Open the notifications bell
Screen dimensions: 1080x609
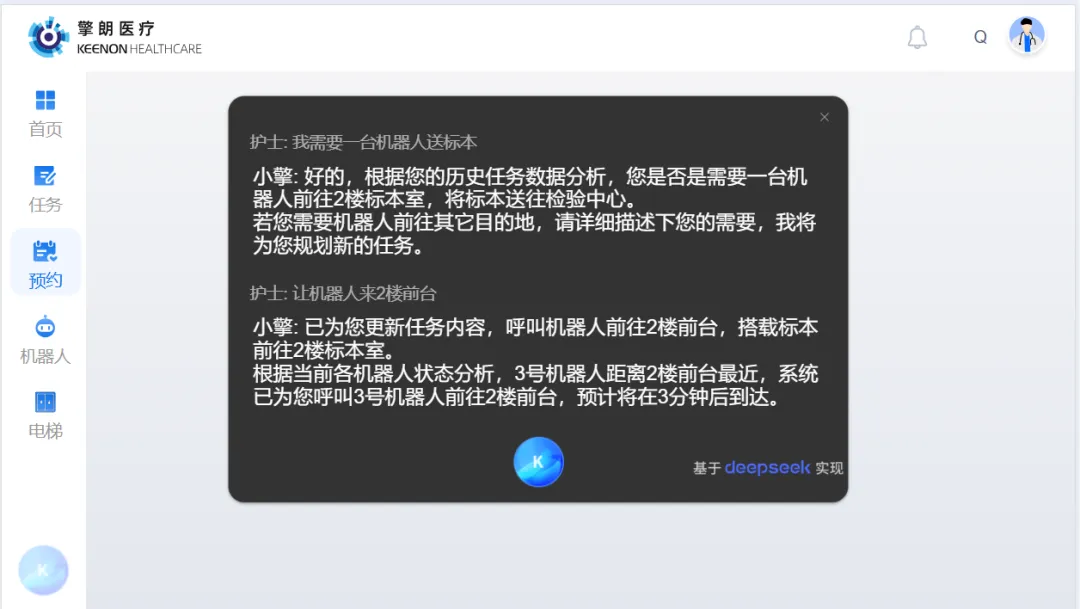click(917, 38)
